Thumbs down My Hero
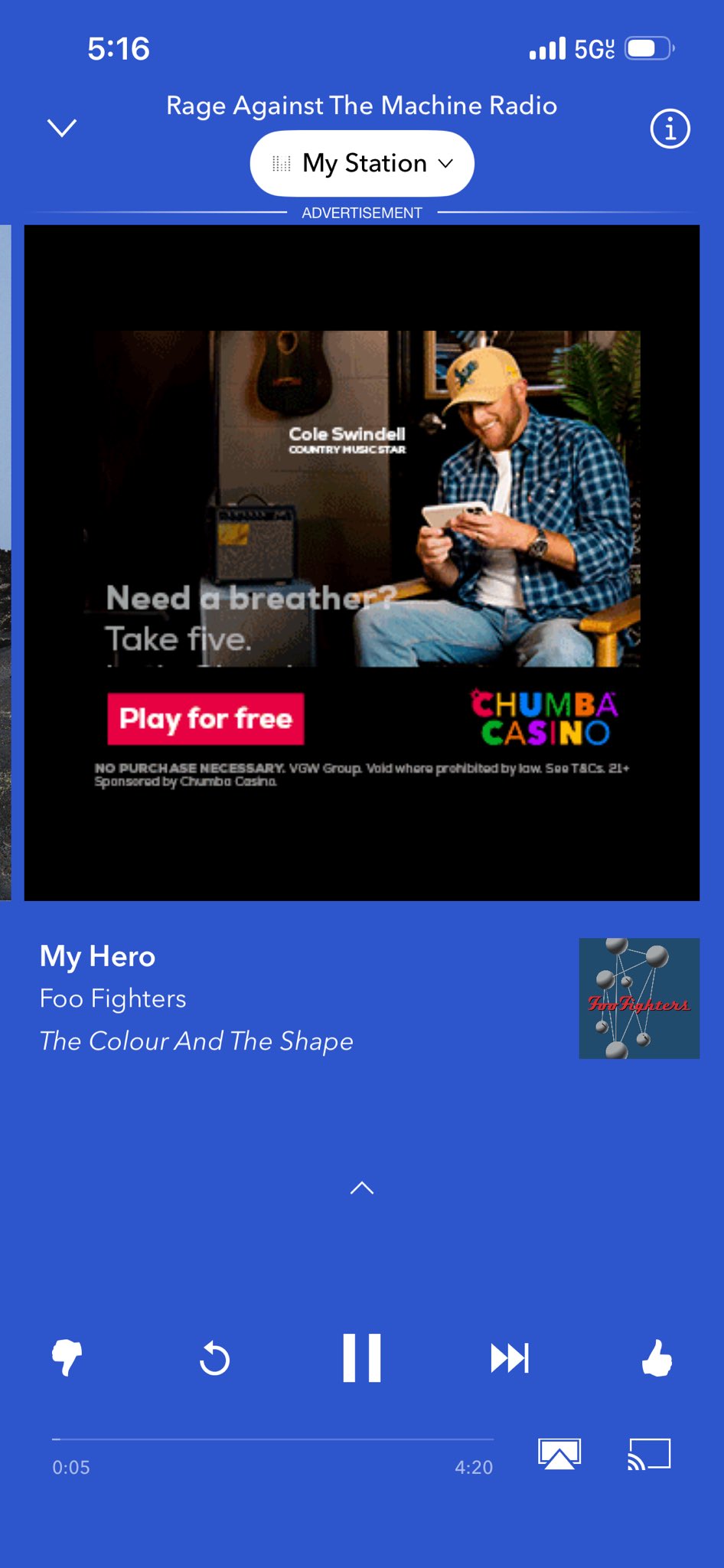 tap(67, 1357)
